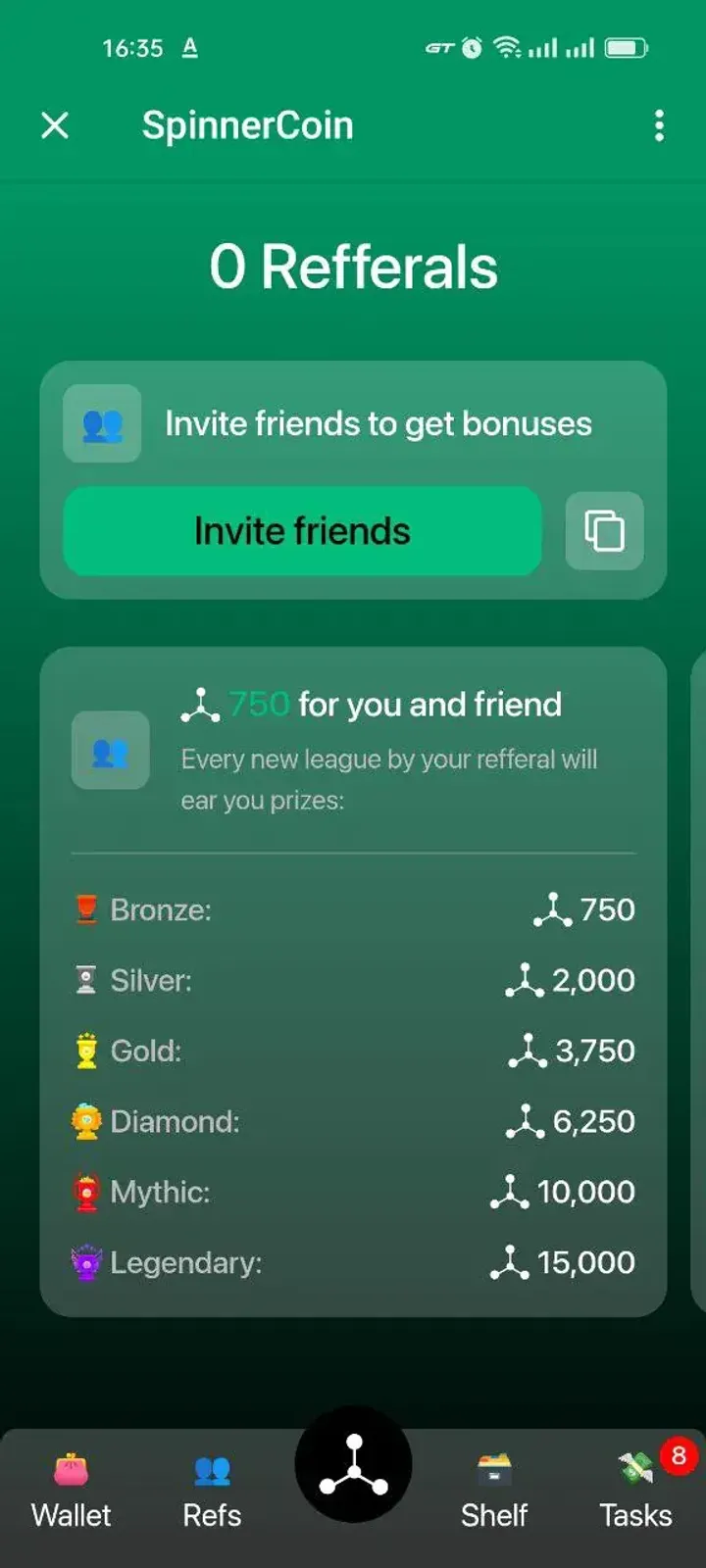
Task: Click the 0 Refferals heading
Action: [353, 265]
